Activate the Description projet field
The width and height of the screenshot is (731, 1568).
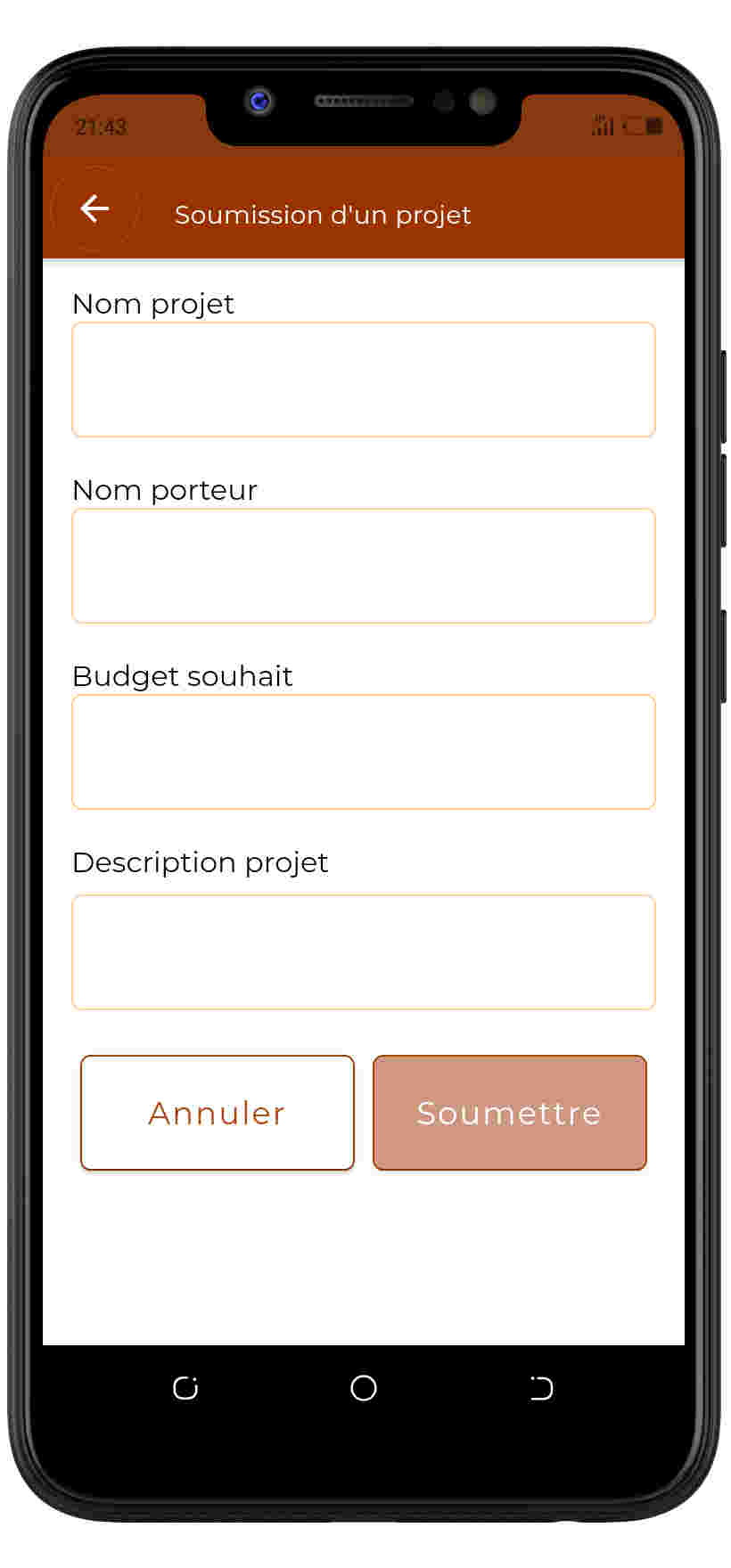pos(364,951)
